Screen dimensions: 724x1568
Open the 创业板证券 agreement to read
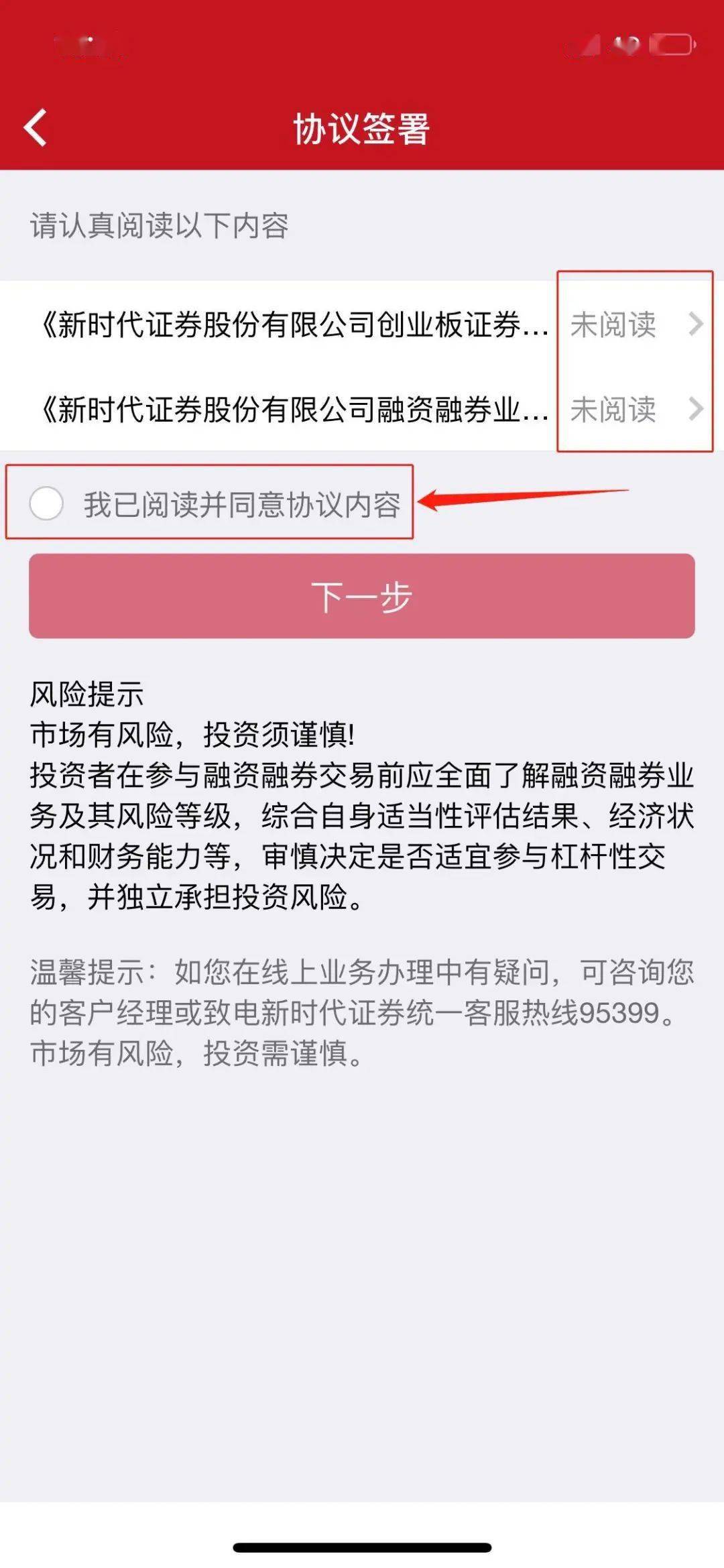(362, 324)
